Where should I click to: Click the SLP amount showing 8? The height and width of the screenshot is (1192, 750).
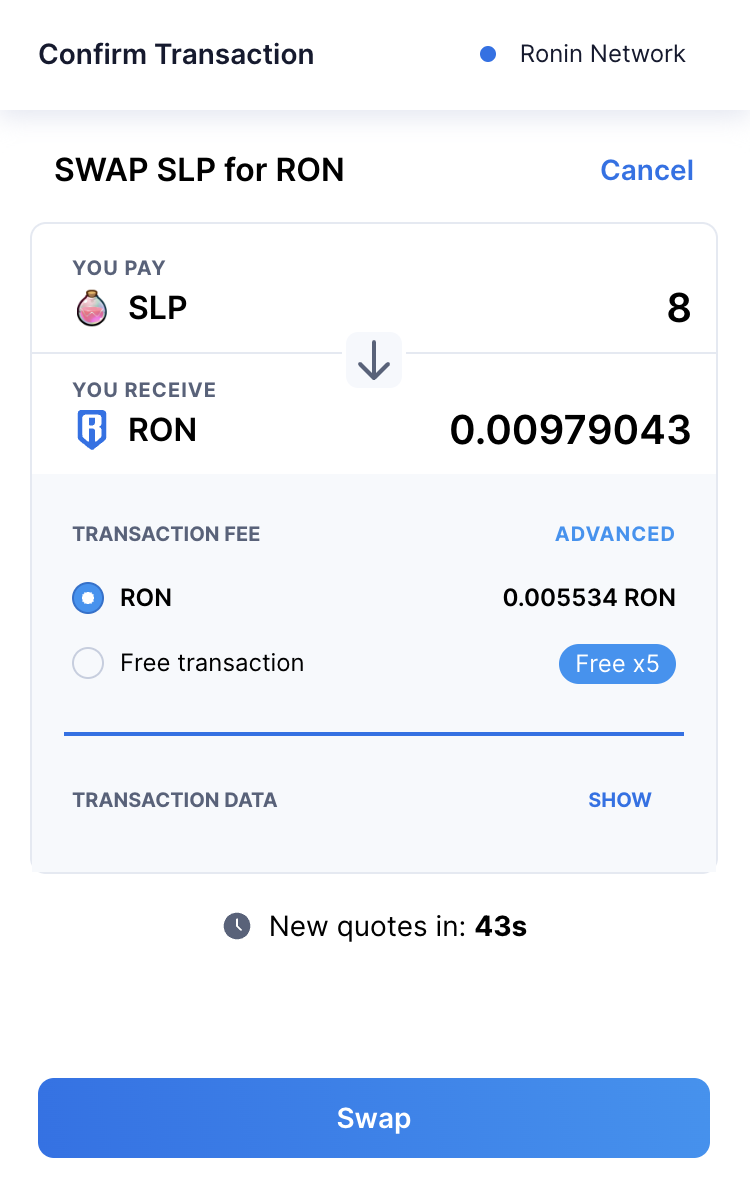(679, 308)
